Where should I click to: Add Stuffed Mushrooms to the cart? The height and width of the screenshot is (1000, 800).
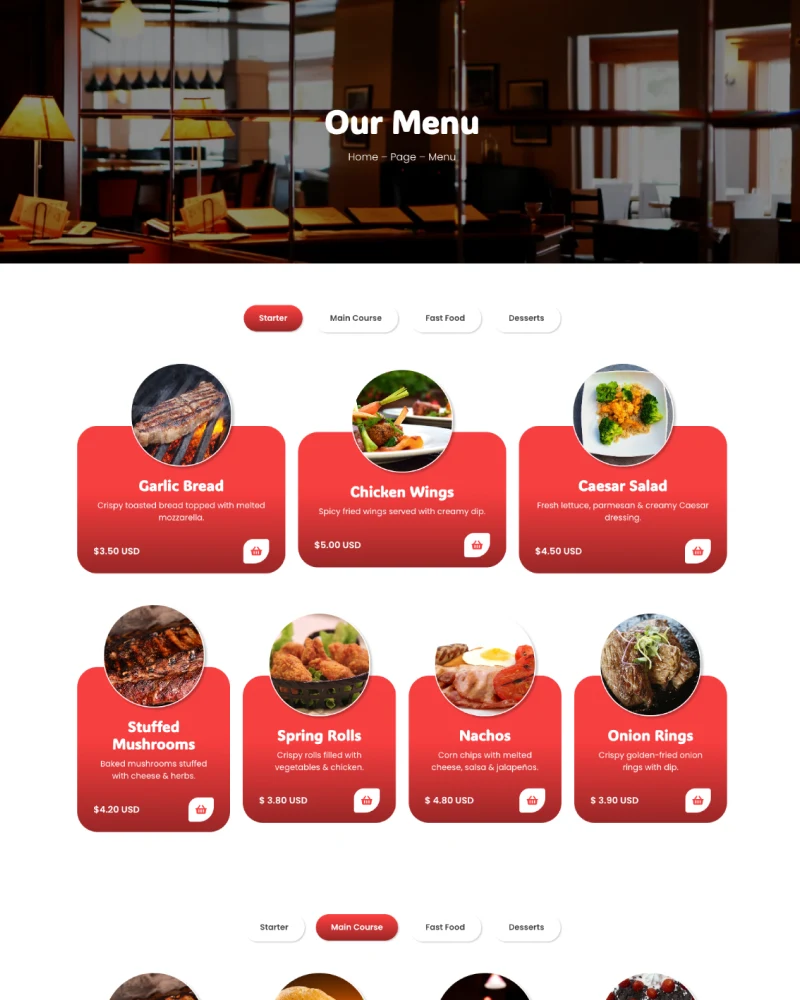tap(201, 809)
